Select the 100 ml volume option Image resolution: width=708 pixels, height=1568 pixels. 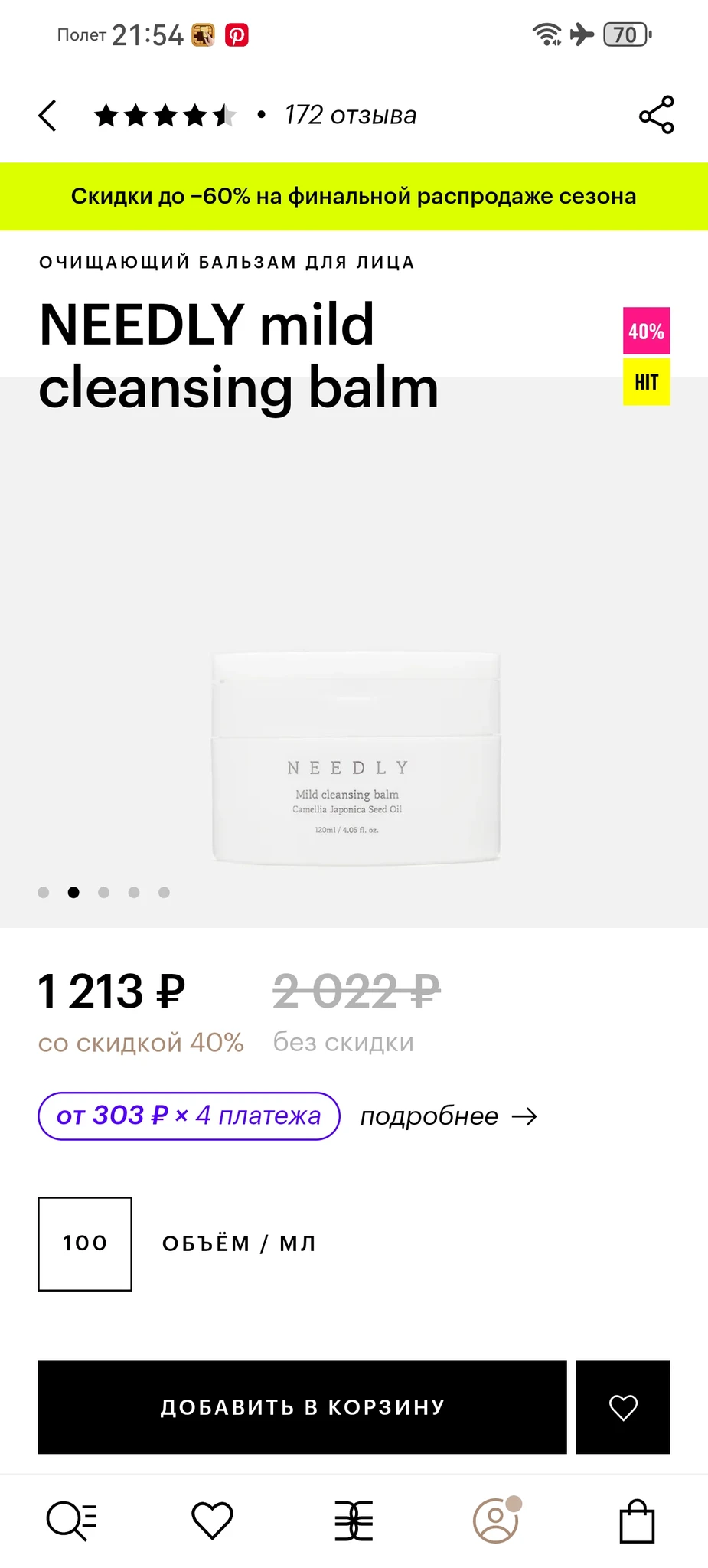coord(85,1243)
